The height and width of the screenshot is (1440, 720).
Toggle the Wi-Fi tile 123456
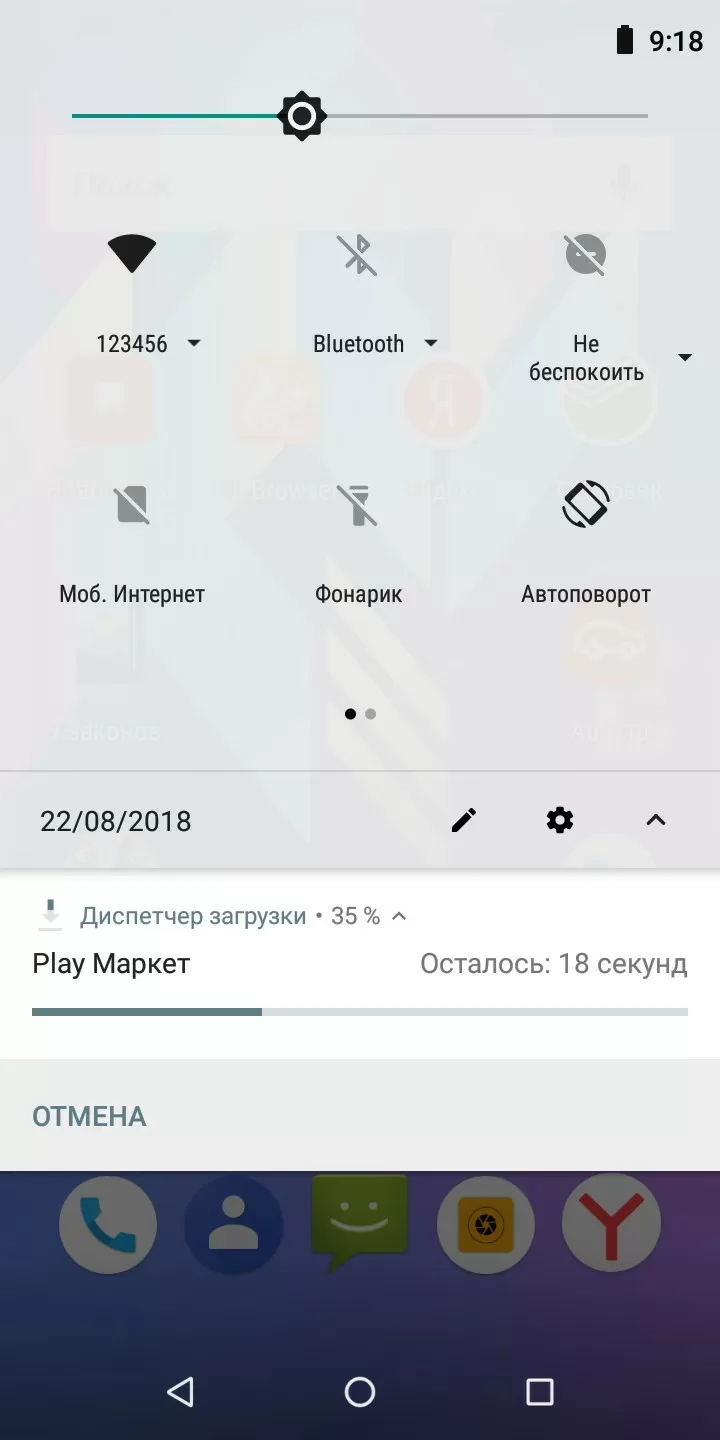pos(132,254)
